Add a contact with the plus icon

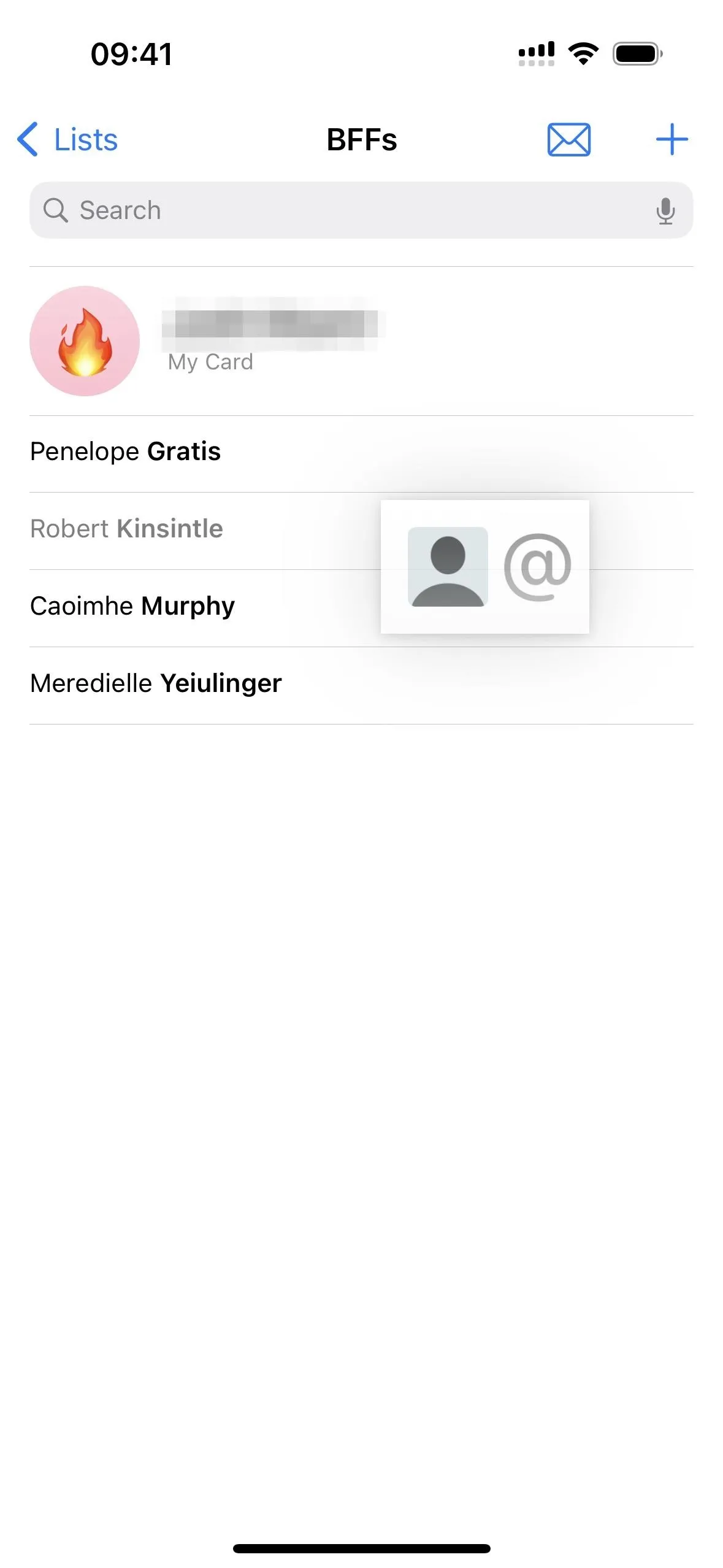(x=671, y=139)
